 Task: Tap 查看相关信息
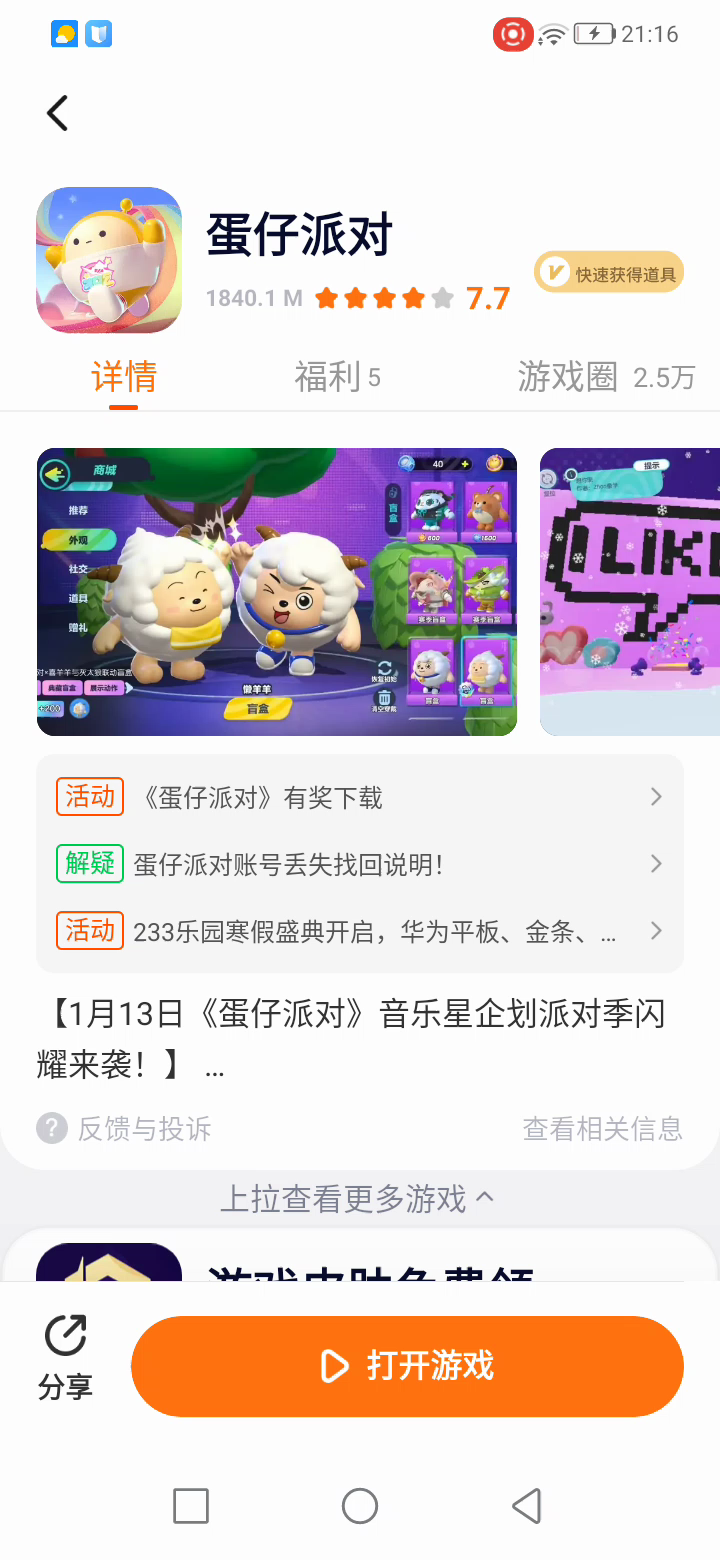pos(602,1129)
